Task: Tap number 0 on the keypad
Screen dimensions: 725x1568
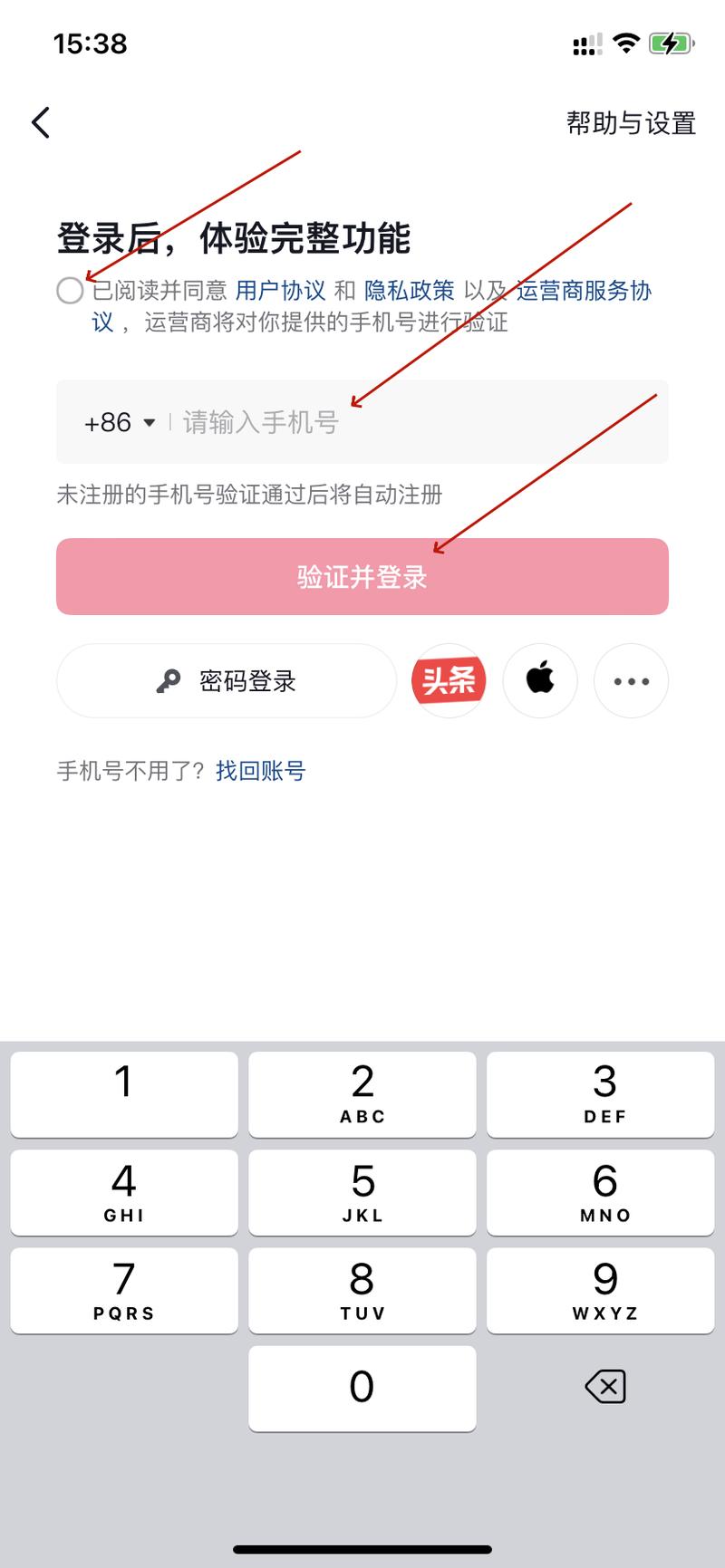Action: [362, 1389]
